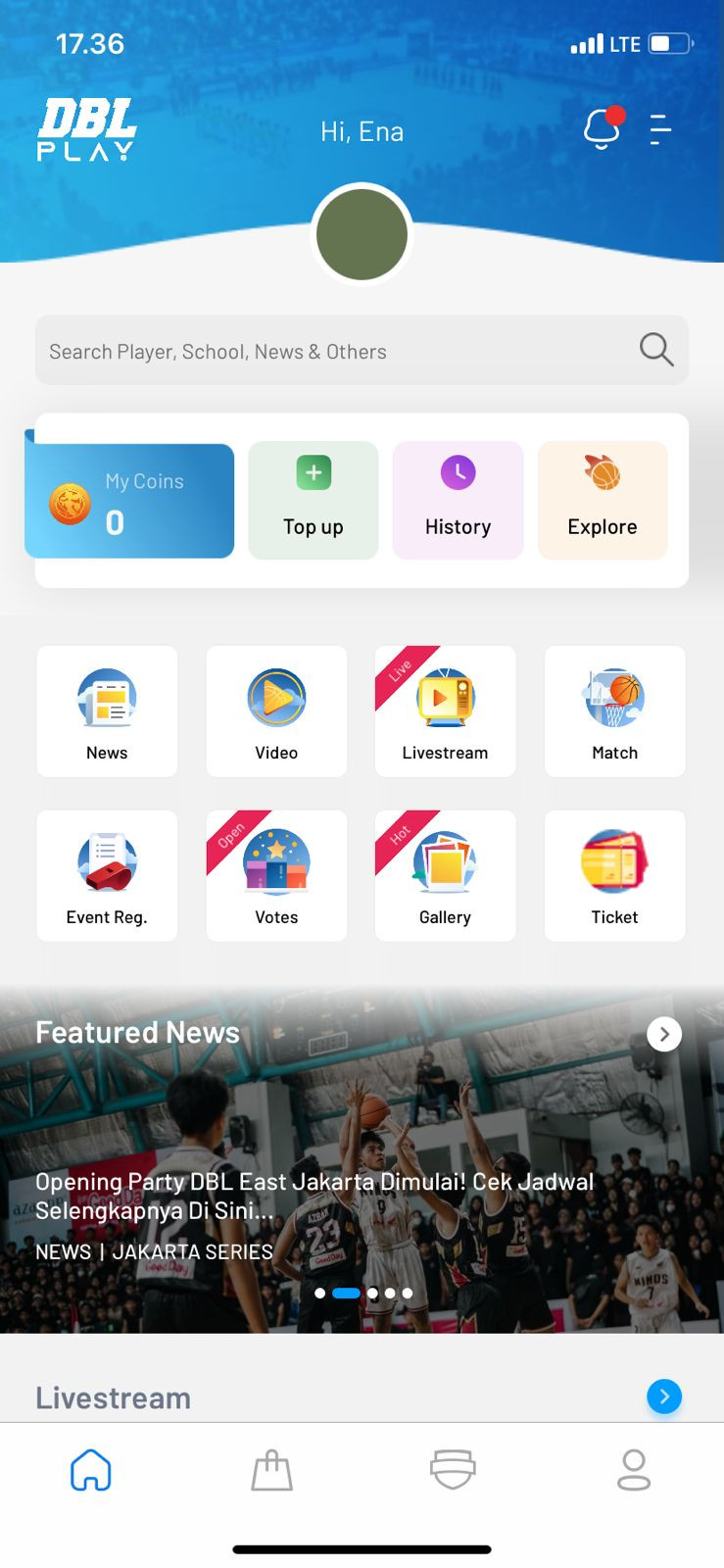Open the Ticket tile
Image resolution: width=724 pixels, height=1568 pixels.
tap(614, 876)
